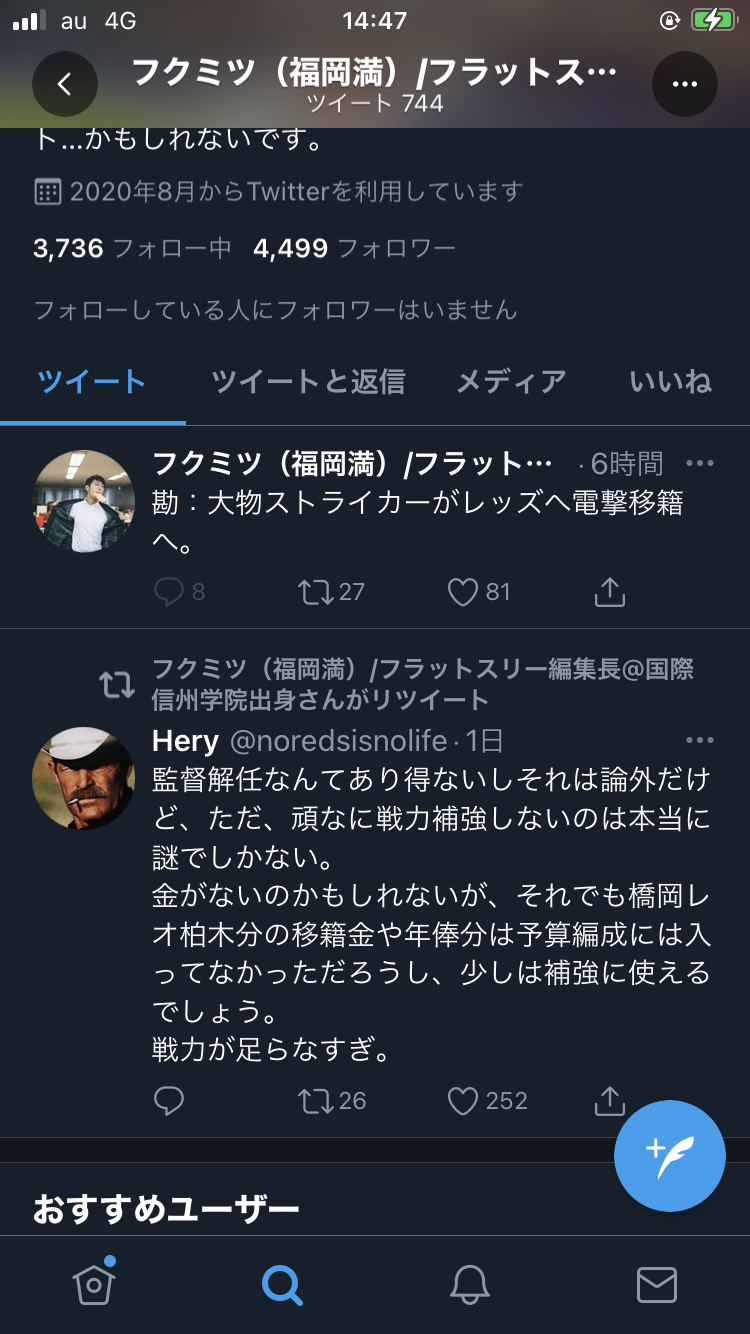The image size is (750, 1334).
Task: Go back using the header arrow
Action: click(x=65, y=84)
